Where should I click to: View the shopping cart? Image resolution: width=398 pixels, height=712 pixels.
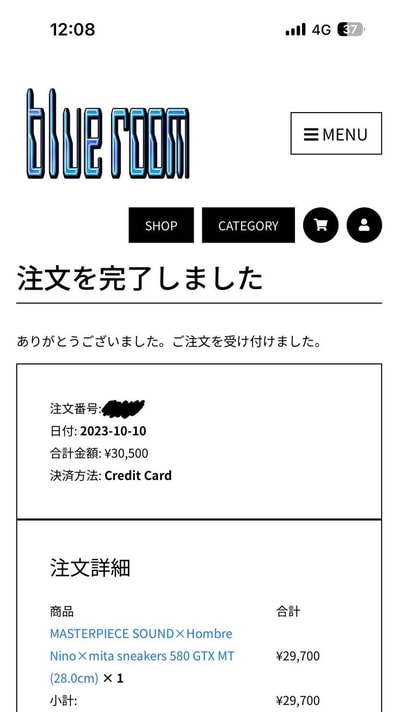[x=321, y=225]
